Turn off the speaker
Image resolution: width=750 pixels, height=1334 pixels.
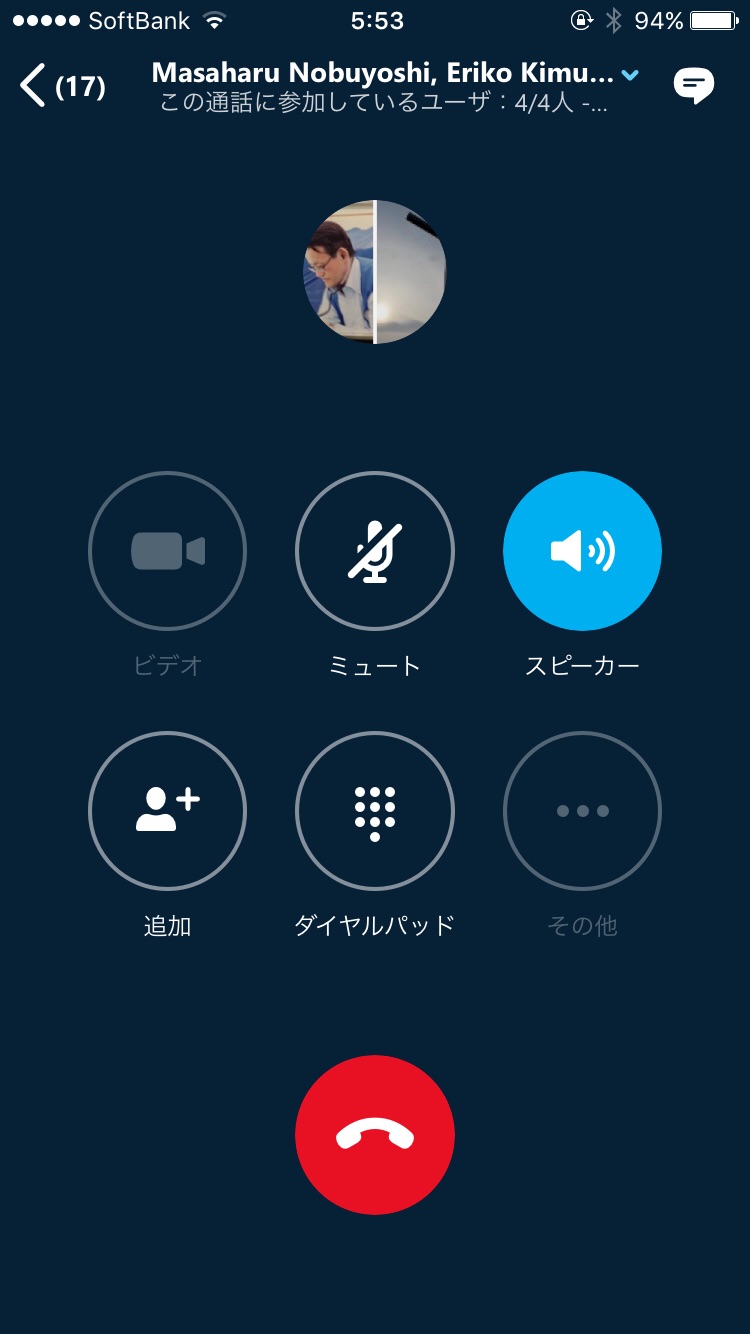click(x=582, y=551)
